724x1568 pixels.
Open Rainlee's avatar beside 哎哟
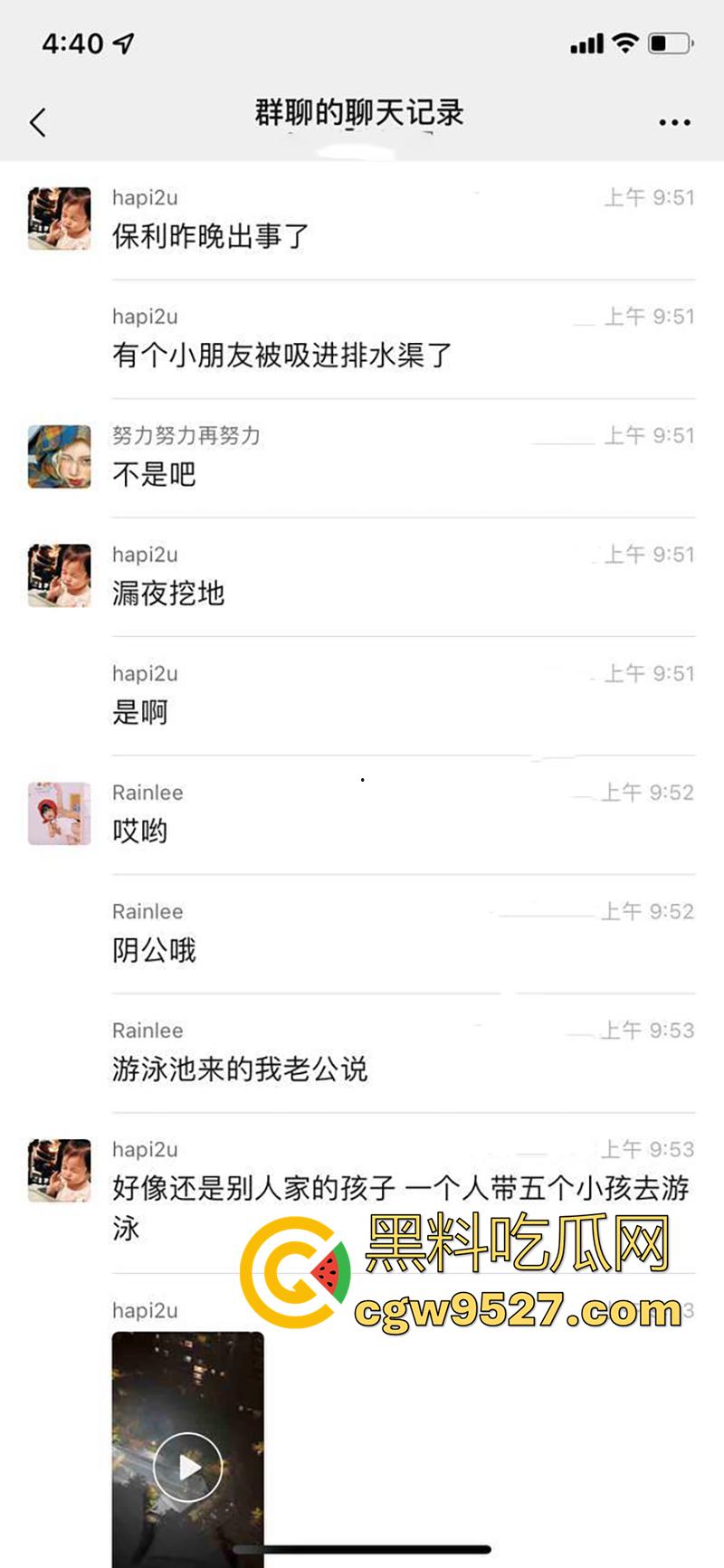[x=60, y=813]
